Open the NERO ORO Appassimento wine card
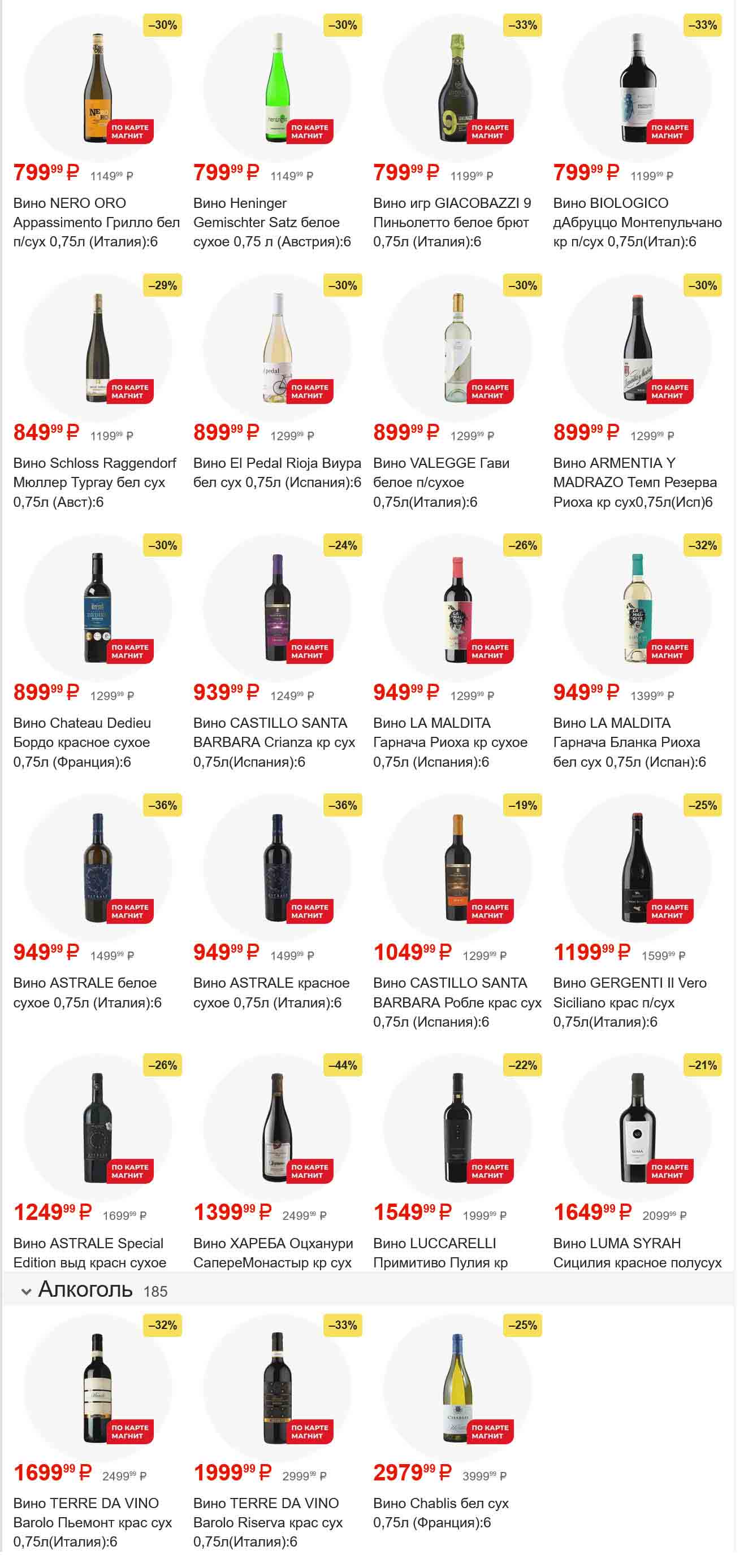 [x=96, y=222]
